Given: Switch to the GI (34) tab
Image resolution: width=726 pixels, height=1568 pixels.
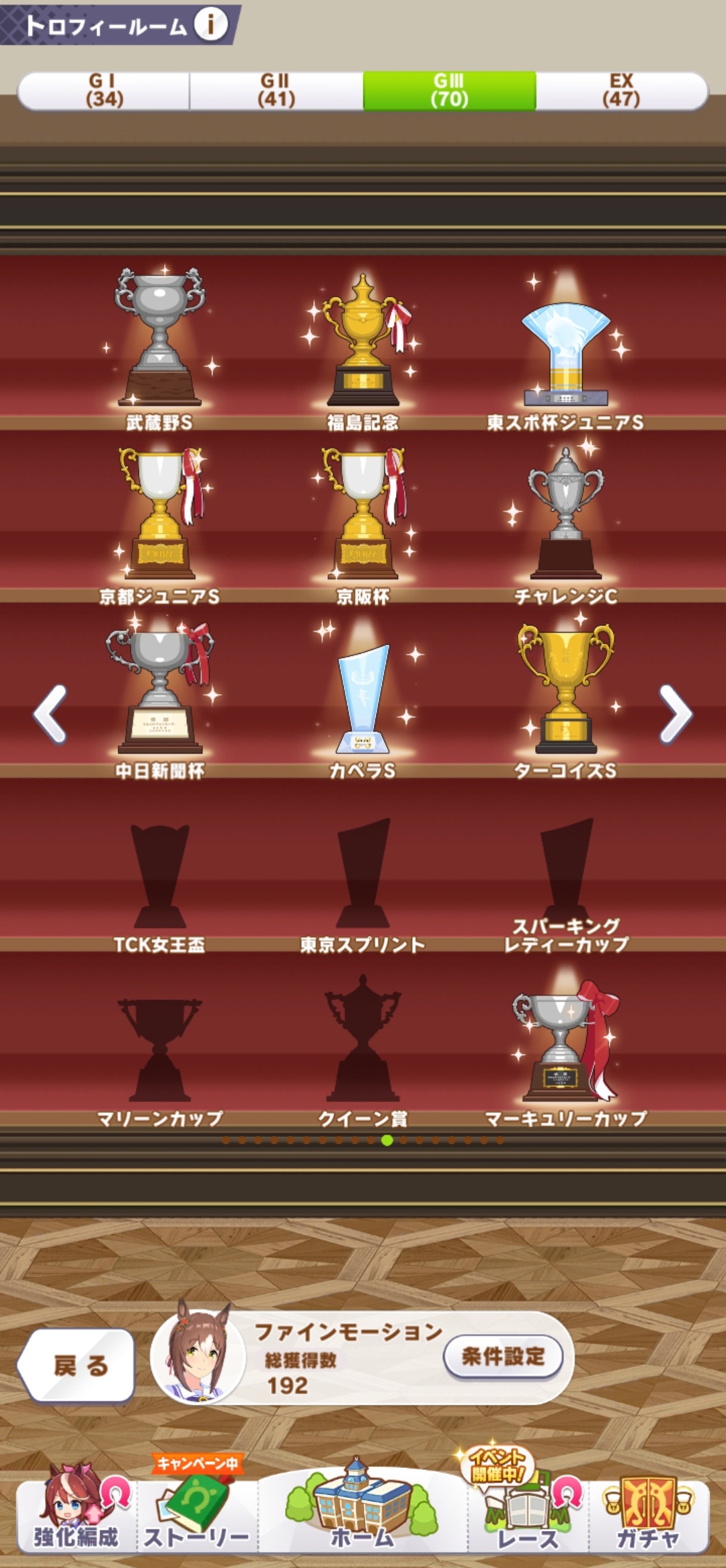Looking at the screenshot, I should tap(104, 91).
